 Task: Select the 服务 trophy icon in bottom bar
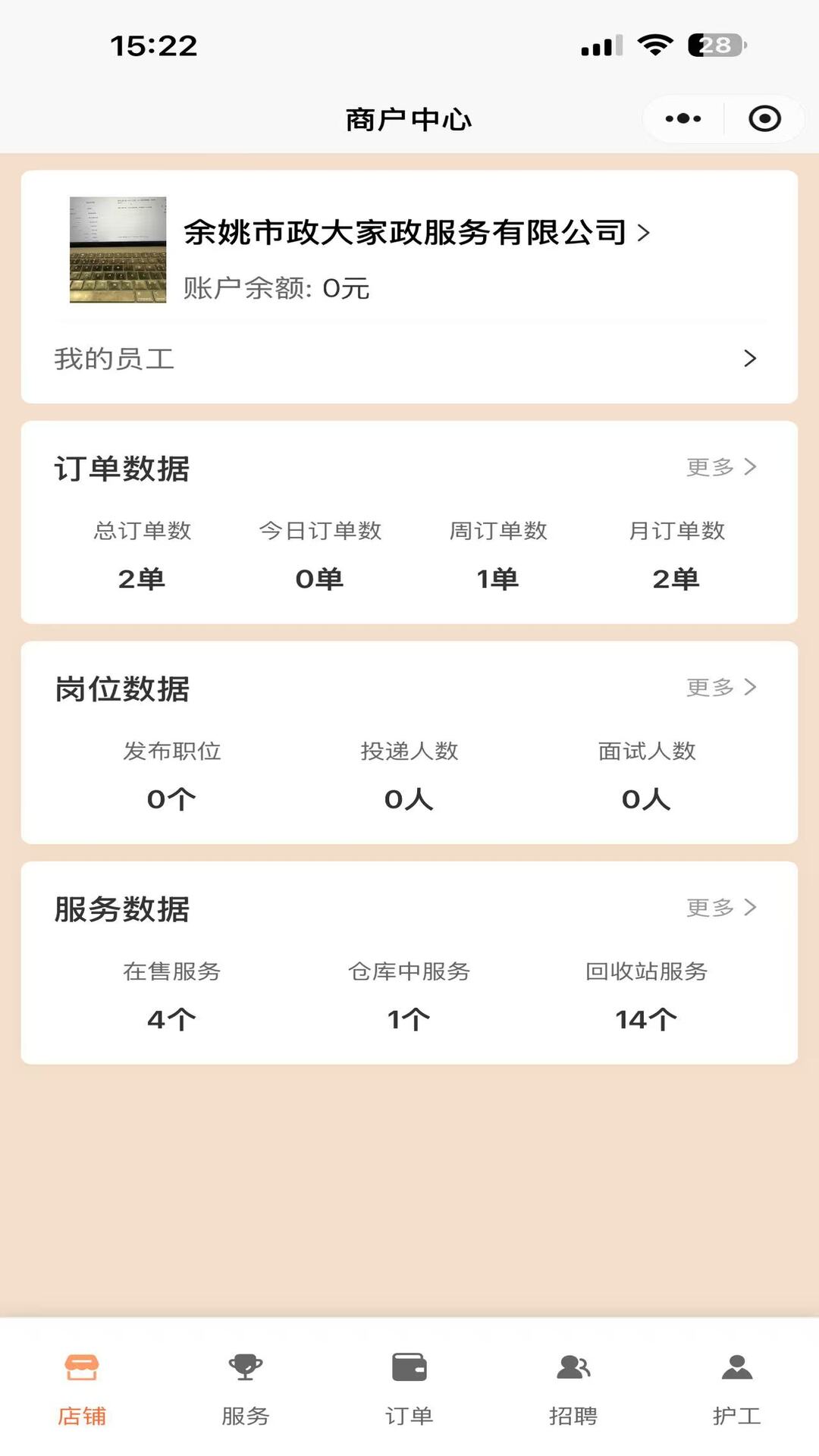[x=246, y=1369]
